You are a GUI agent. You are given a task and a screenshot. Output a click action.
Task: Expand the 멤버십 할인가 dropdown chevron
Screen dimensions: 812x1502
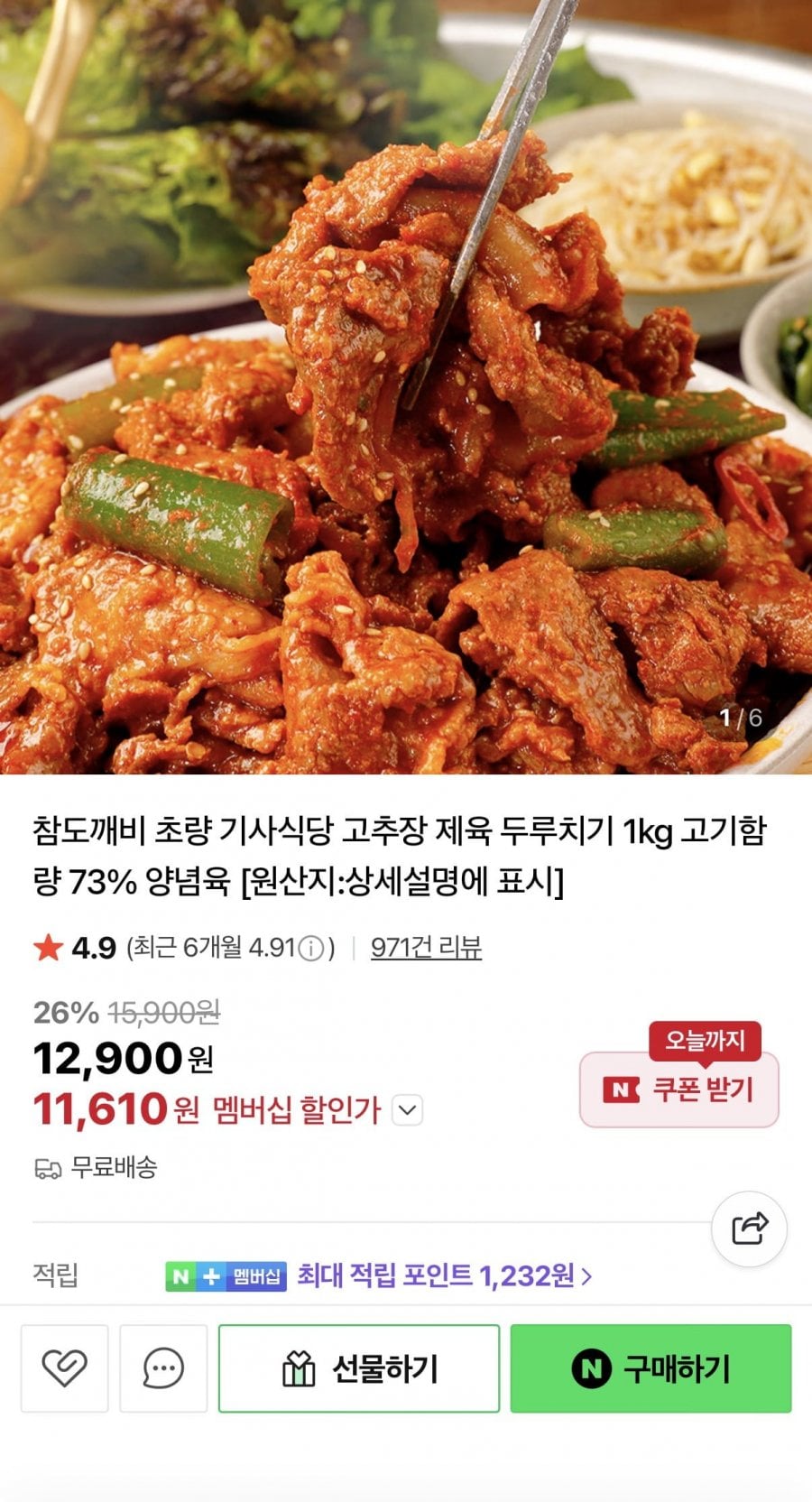point(408,1109)
